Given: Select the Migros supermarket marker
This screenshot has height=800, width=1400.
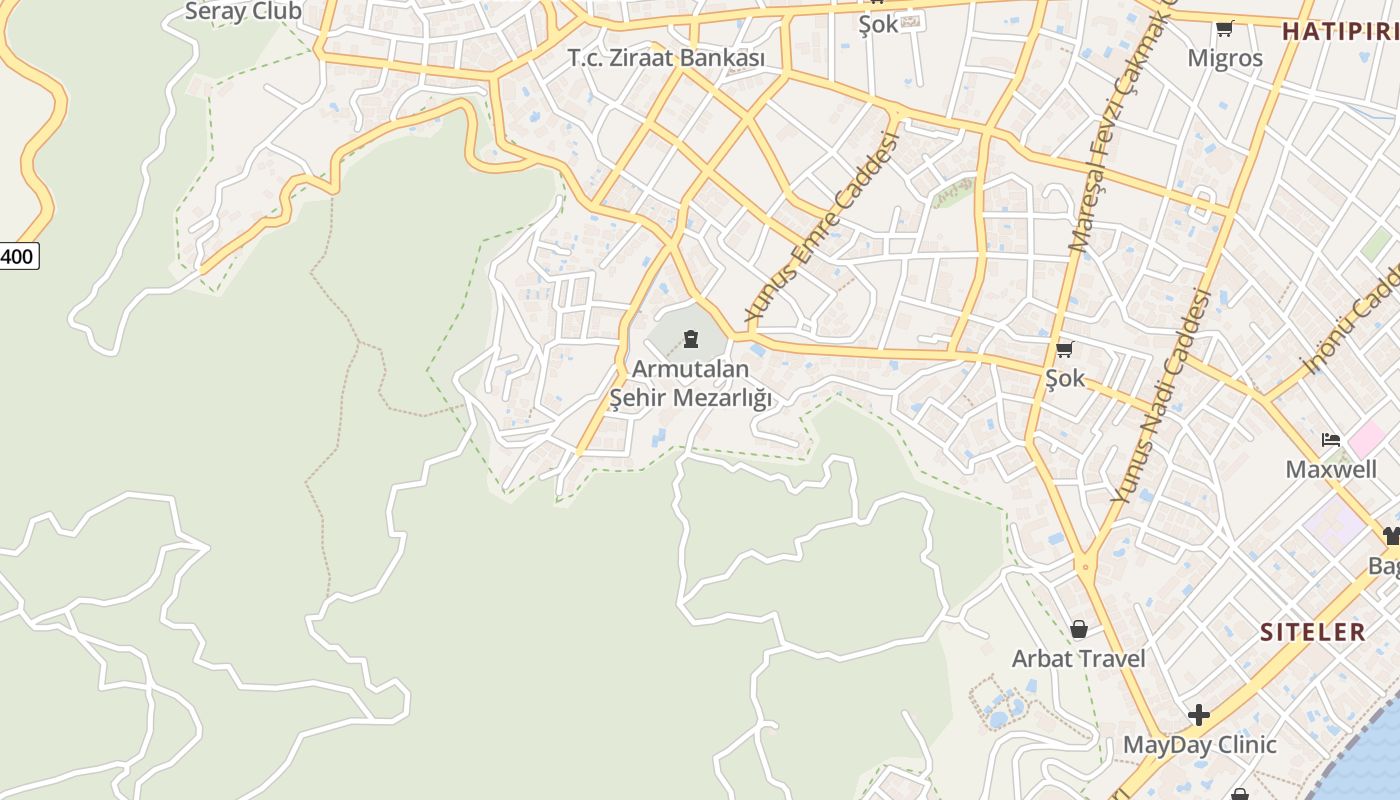Looking at the screenshot, I should coord(1225,29).
